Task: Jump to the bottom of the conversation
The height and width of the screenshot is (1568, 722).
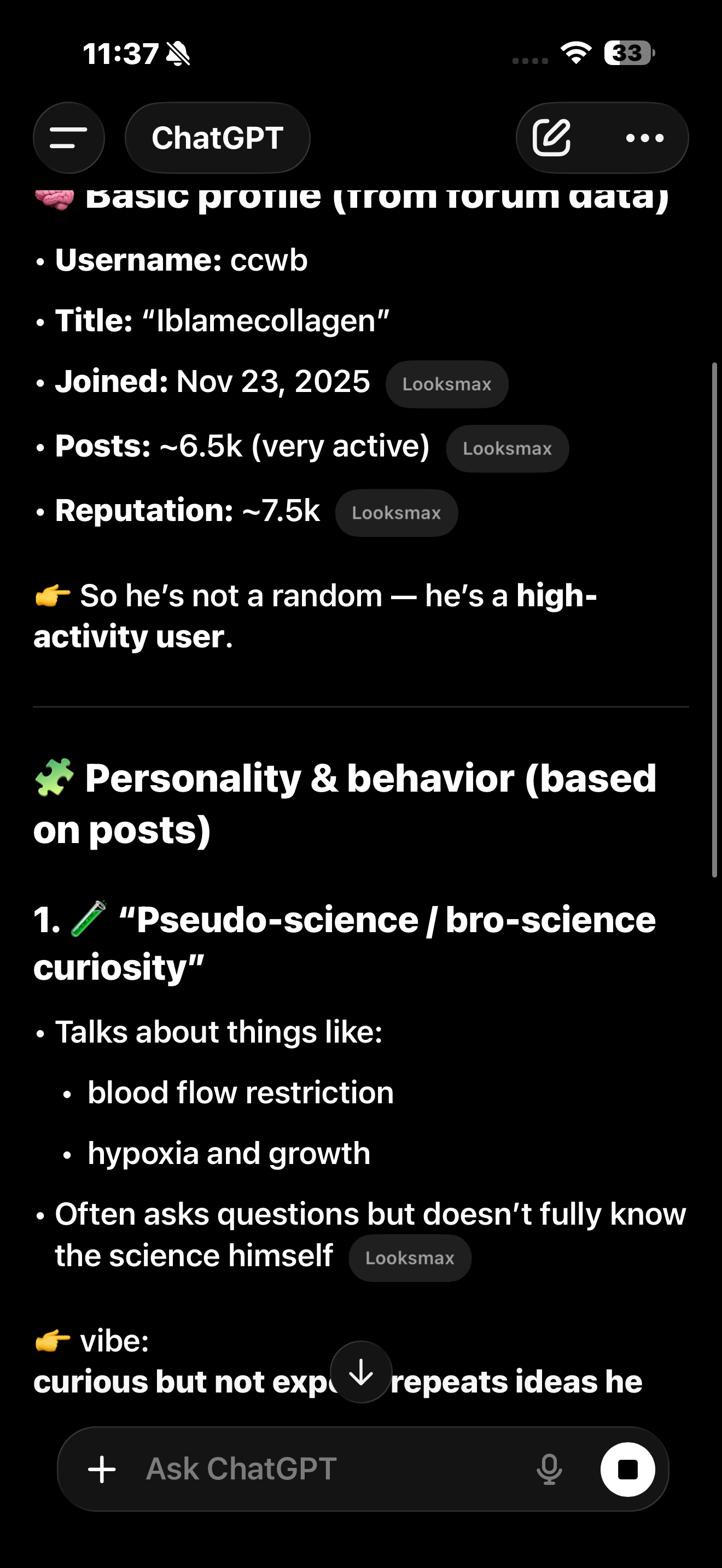Action: pos(361,1372)
